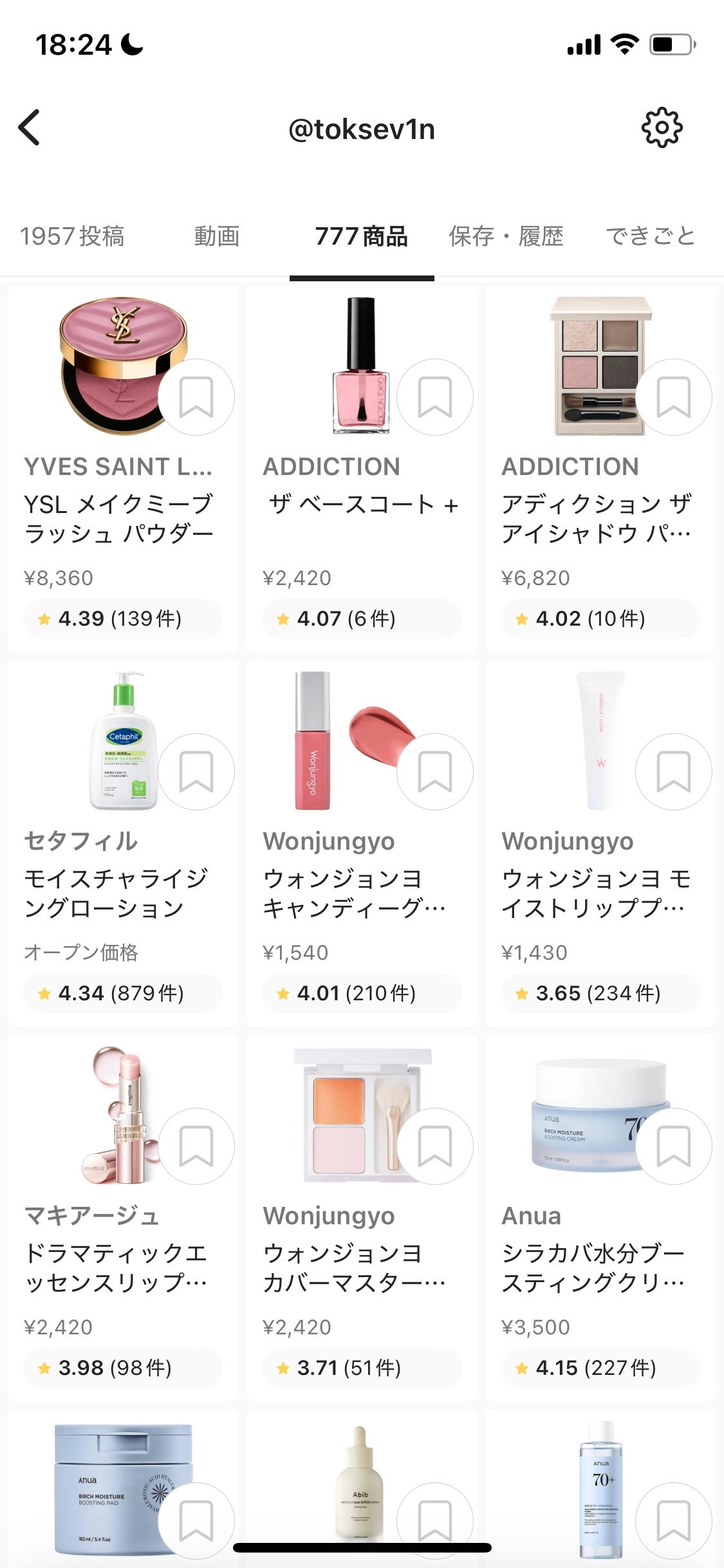Open the マキアージュ ドラマティックエッセンスリップ card
Screen dimensions: 724x1568
tap(116, 1267)
